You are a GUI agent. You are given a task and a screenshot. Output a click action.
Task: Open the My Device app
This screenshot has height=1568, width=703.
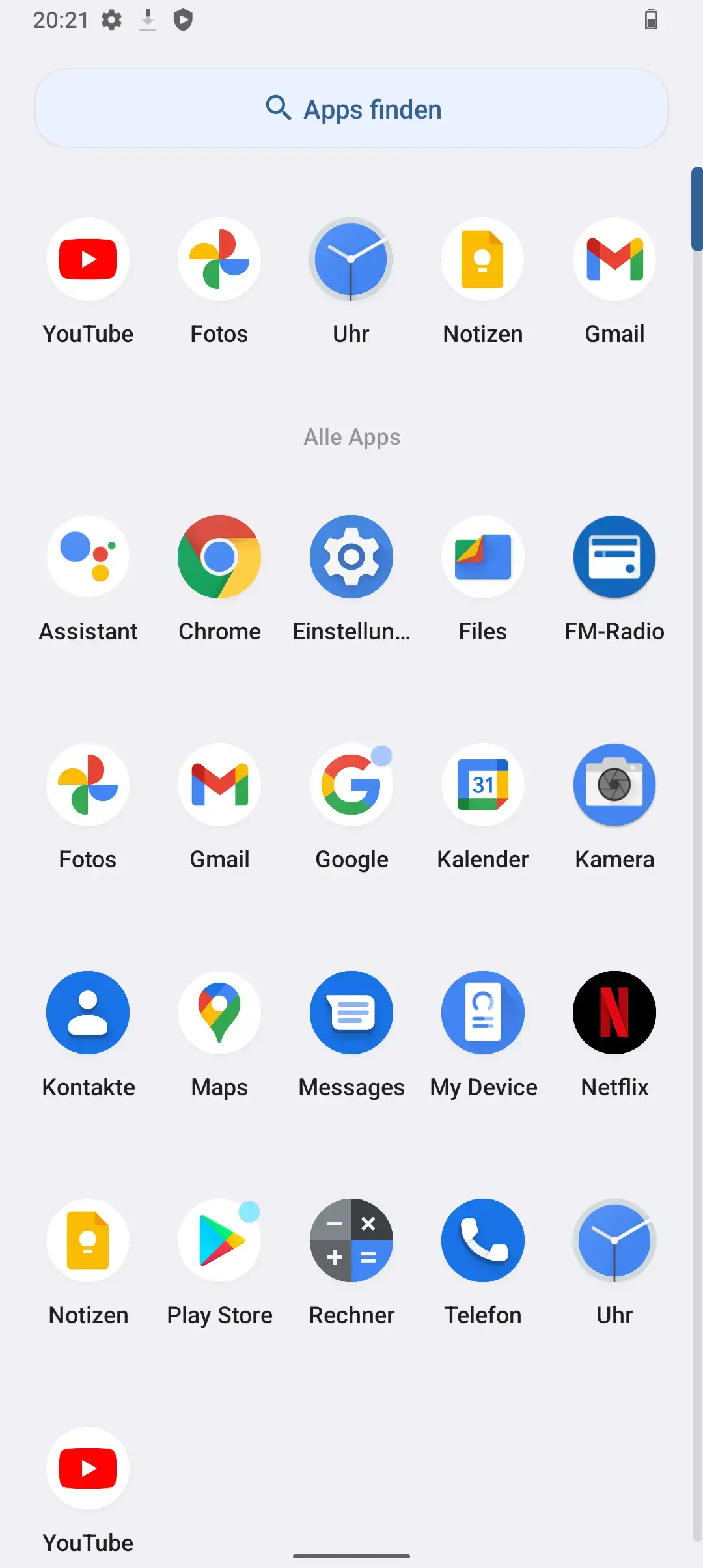(x=483, y=1013)
